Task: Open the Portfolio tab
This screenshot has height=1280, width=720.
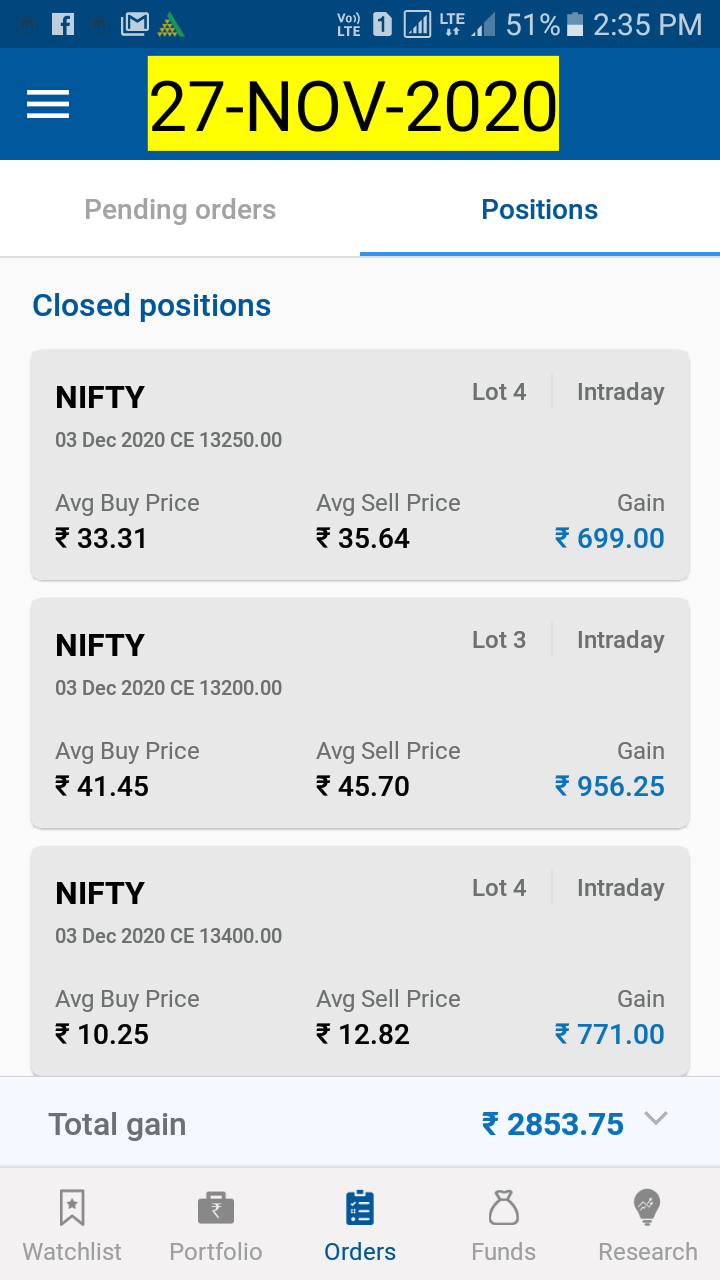Action: pos(216,1224)
